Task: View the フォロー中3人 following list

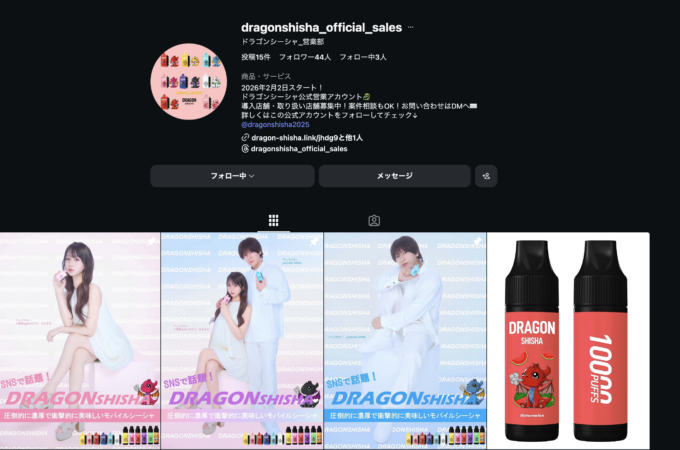Action: (x=363, y=57)
